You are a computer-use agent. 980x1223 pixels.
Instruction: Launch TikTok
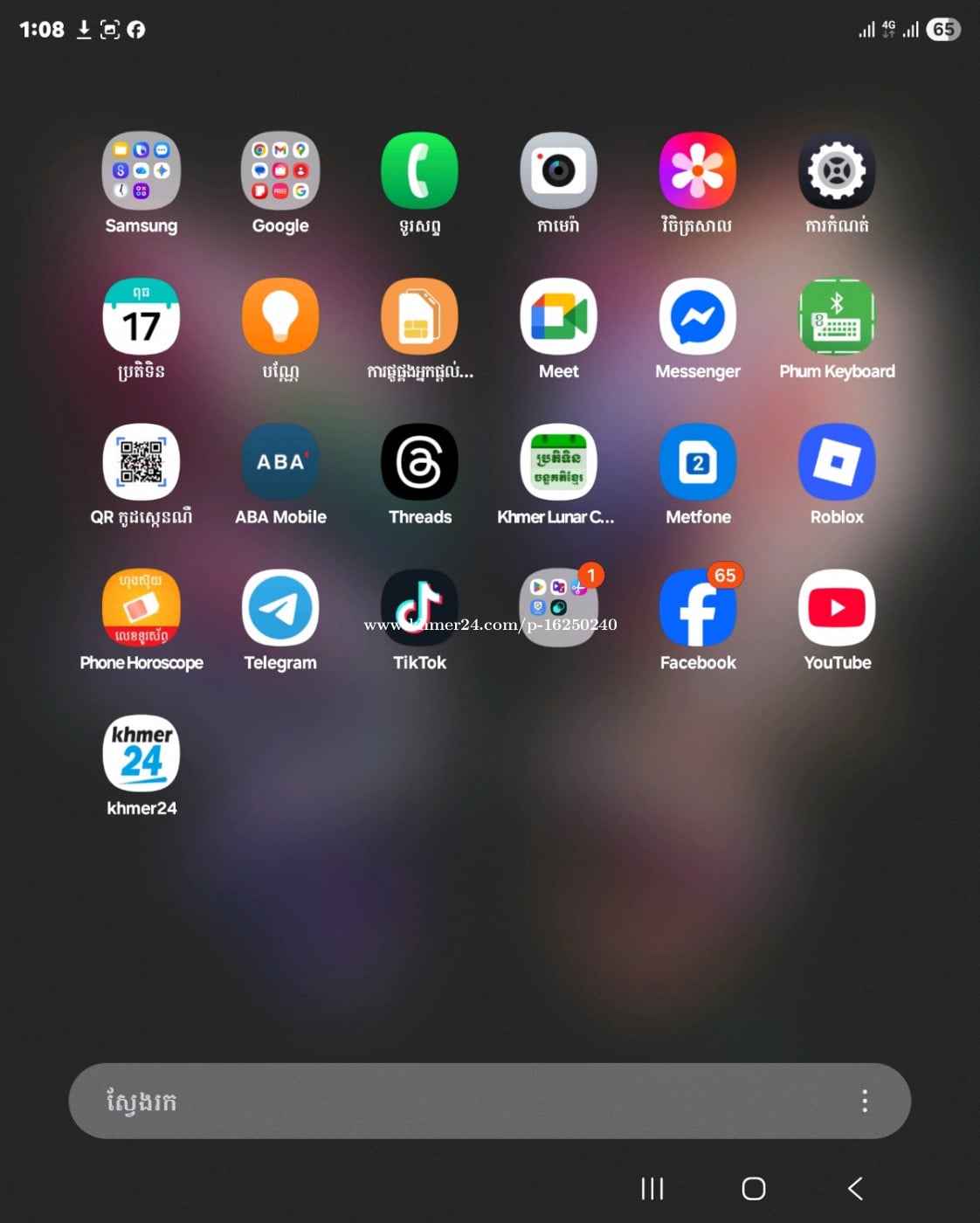419,609
